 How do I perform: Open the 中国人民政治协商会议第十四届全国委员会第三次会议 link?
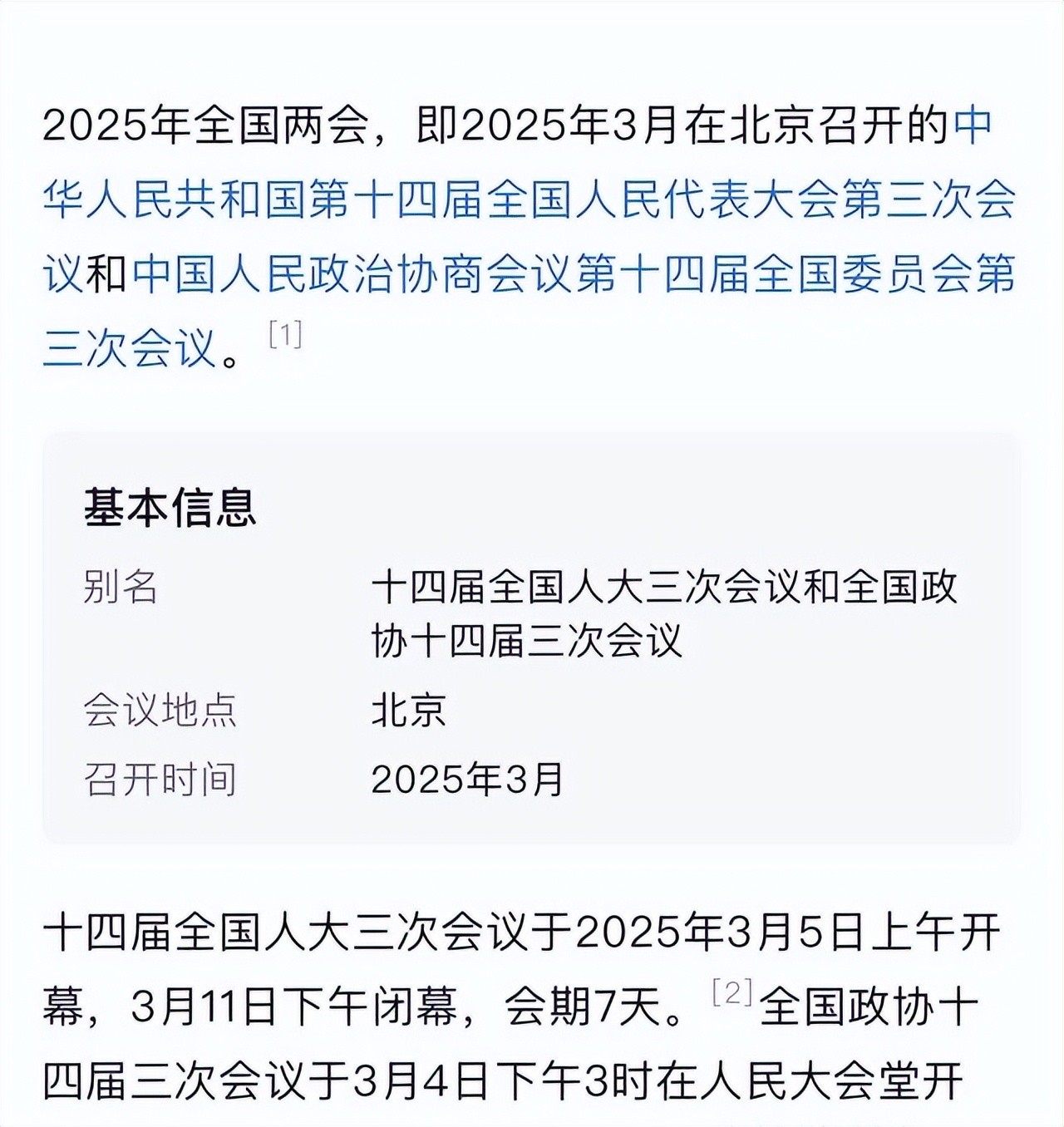[574, 274]
